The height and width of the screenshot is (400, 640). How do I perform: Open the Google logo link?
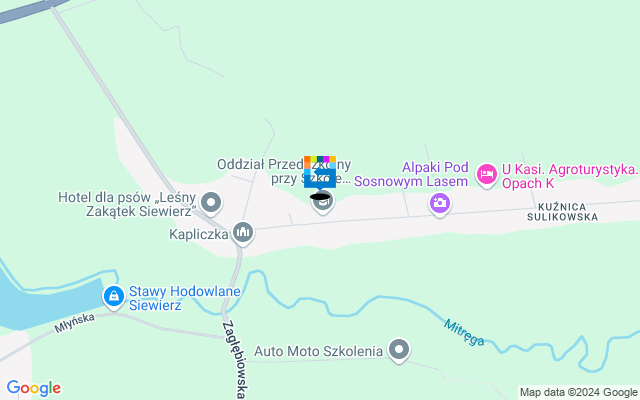pos(33,388)
